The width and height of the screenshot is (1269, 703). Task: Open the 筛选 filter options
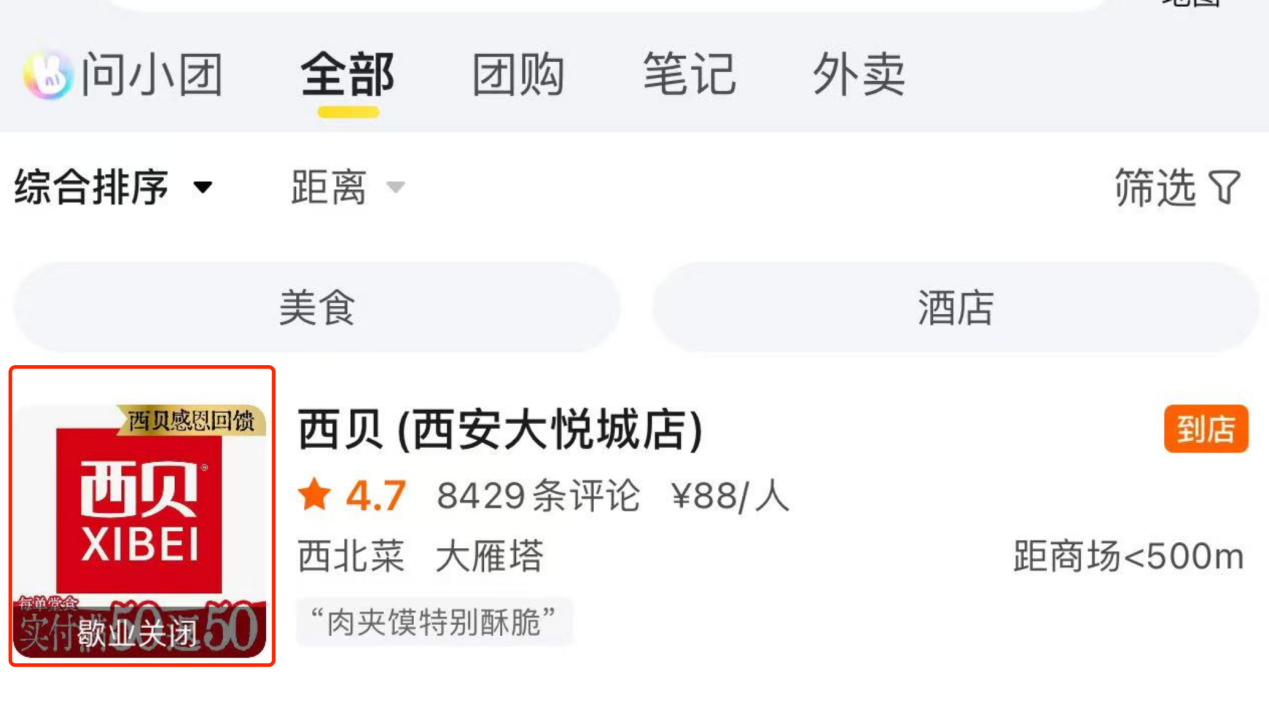point(1176,187)
